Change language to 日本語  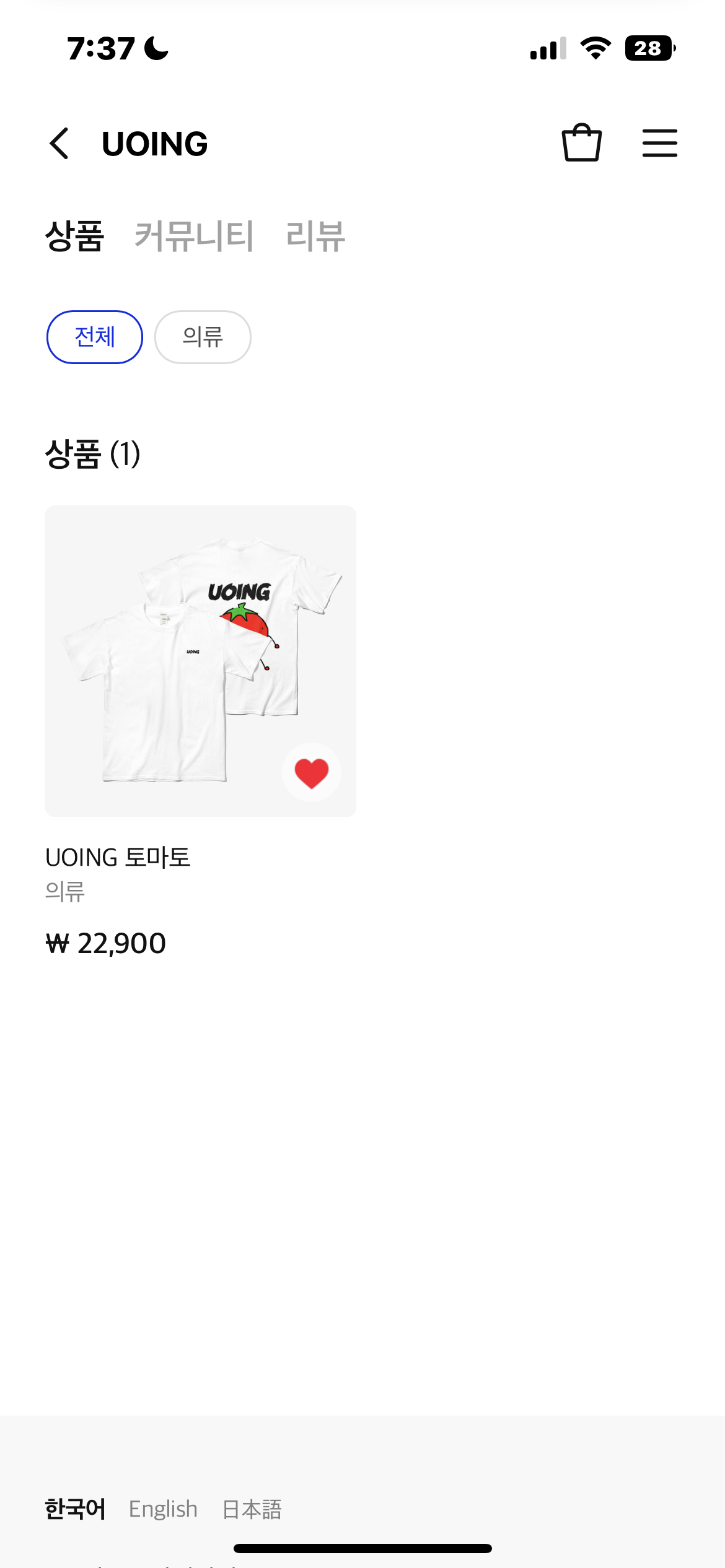(x=252, y=1509)
